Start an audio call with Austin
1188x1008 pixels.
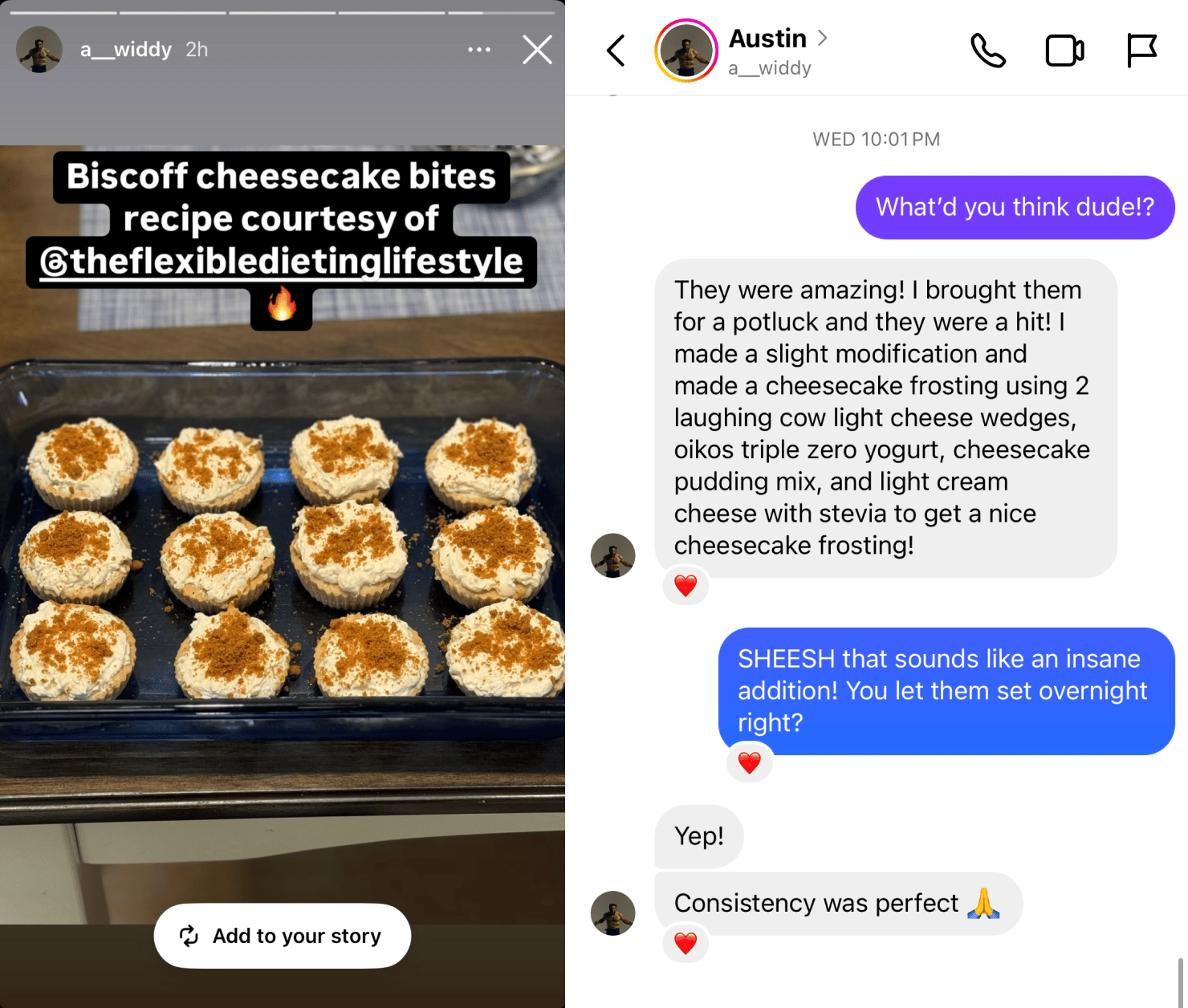pos(987,51)
